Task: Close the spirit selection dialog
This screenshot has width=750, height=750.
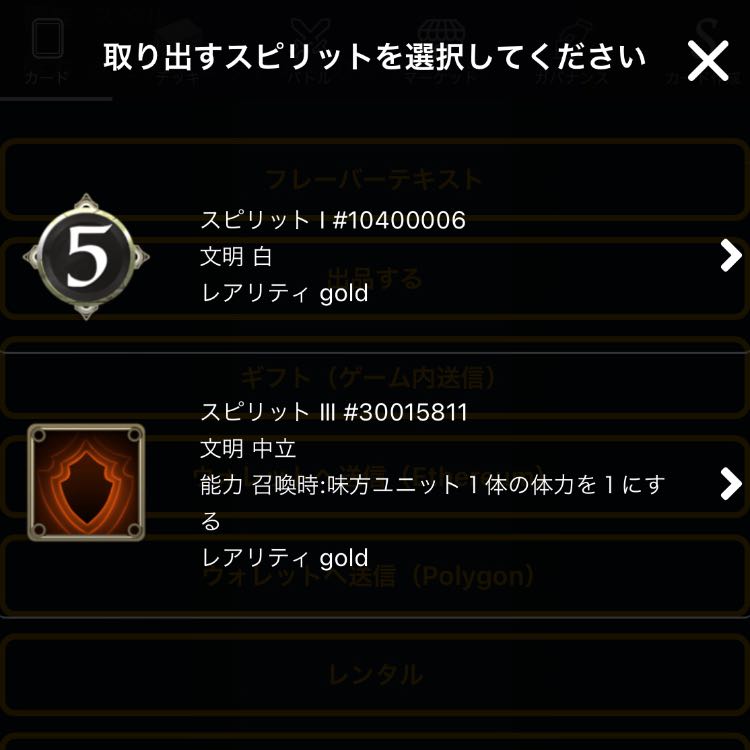Action: 708,61
